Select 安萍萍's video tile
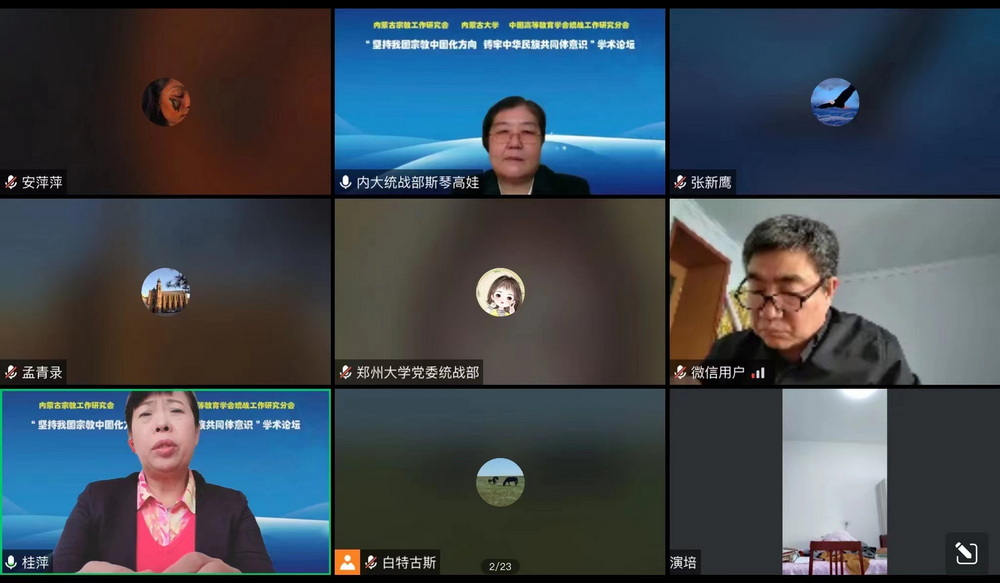Image resolution: width=1000 pixels, height=583 pixels. click(165, 101)
